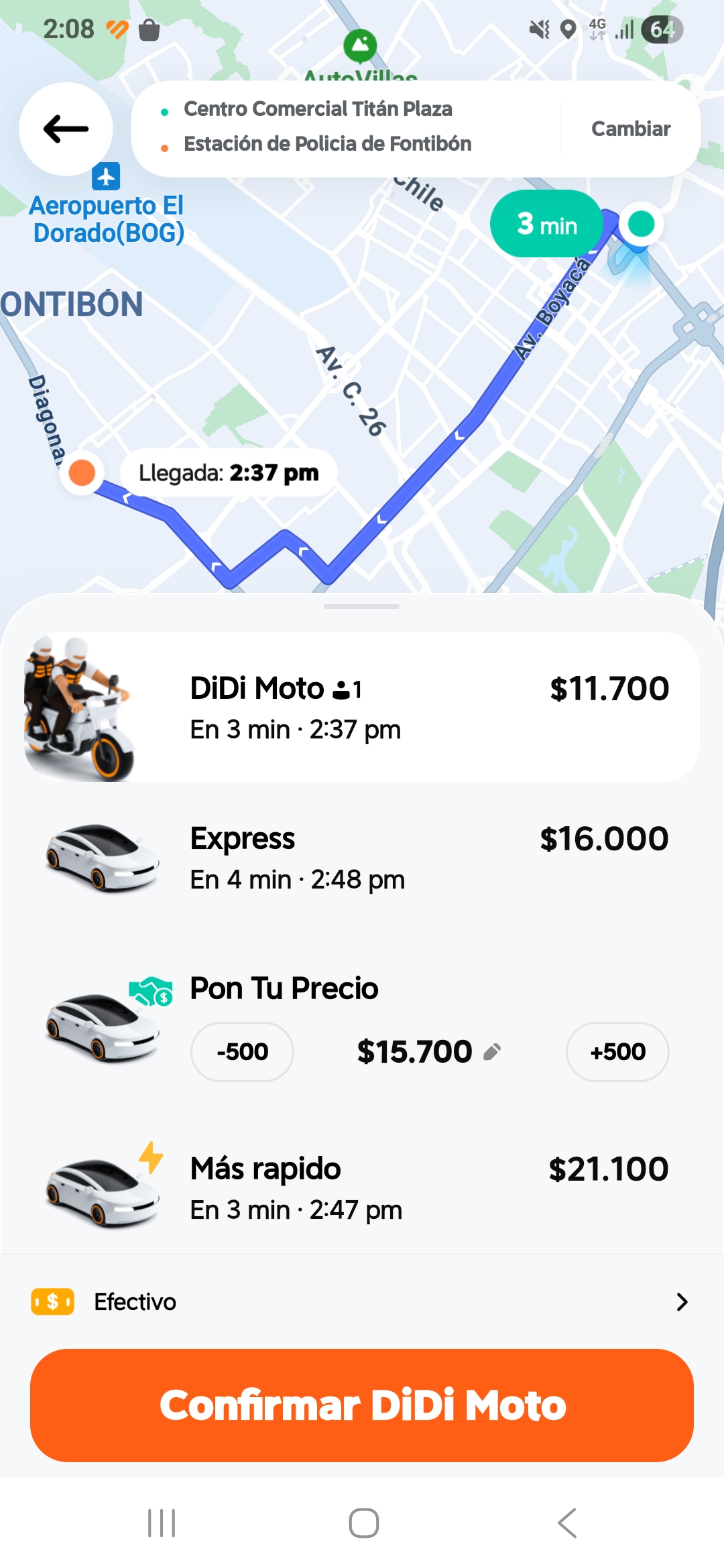Edit the $15.700 offer price
Viewport: 724px width, 1568px height.
point(429,1051)
